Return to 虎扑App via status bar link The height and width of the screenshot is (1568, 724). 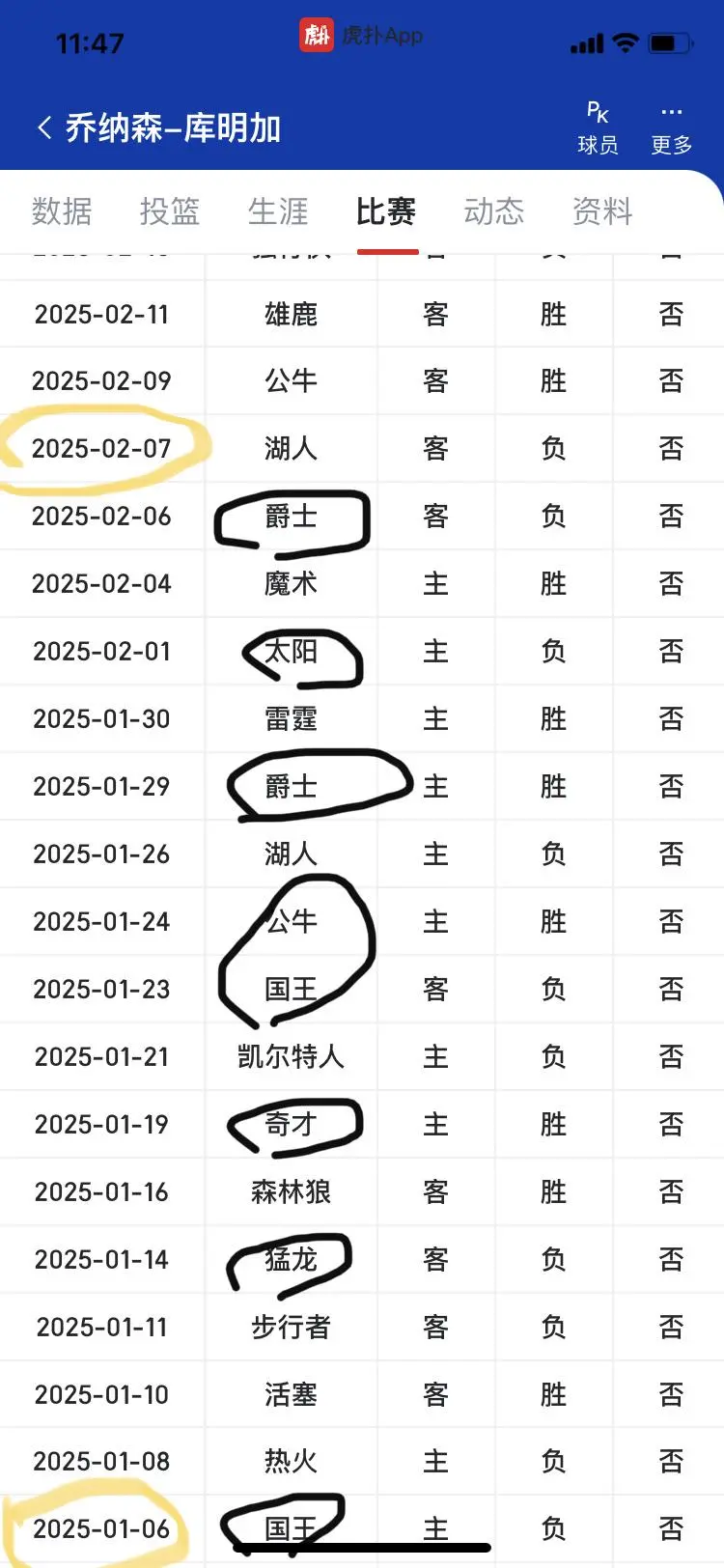pos(361,36)
